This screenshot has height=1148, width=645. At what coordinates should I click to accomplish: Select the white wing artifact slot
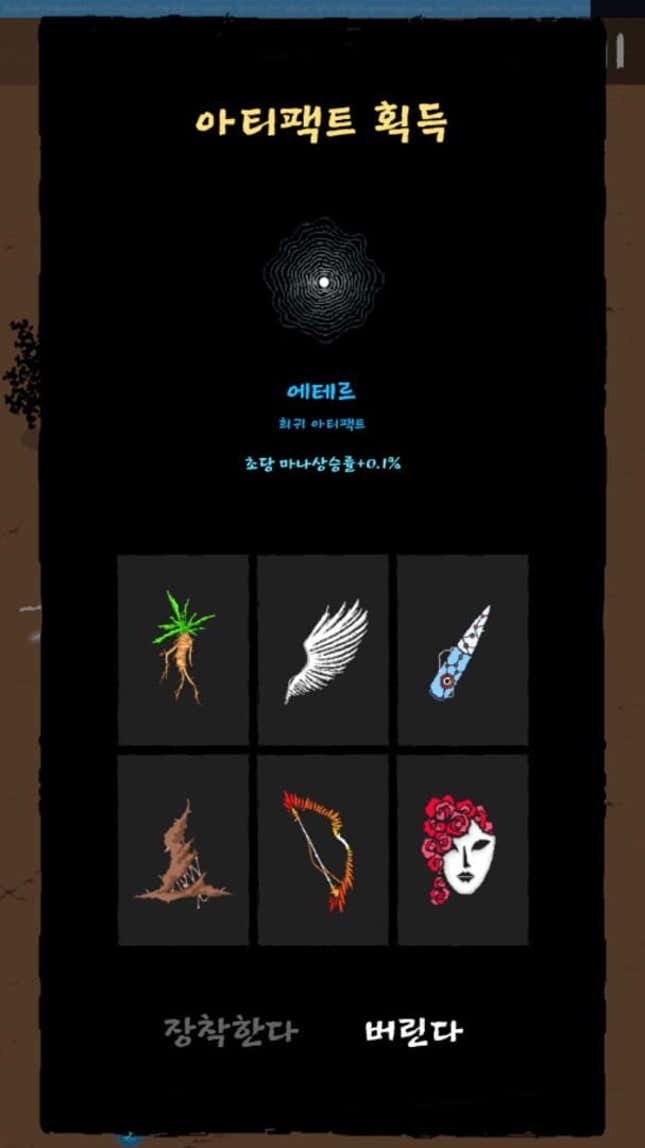(x=323, y=649)
